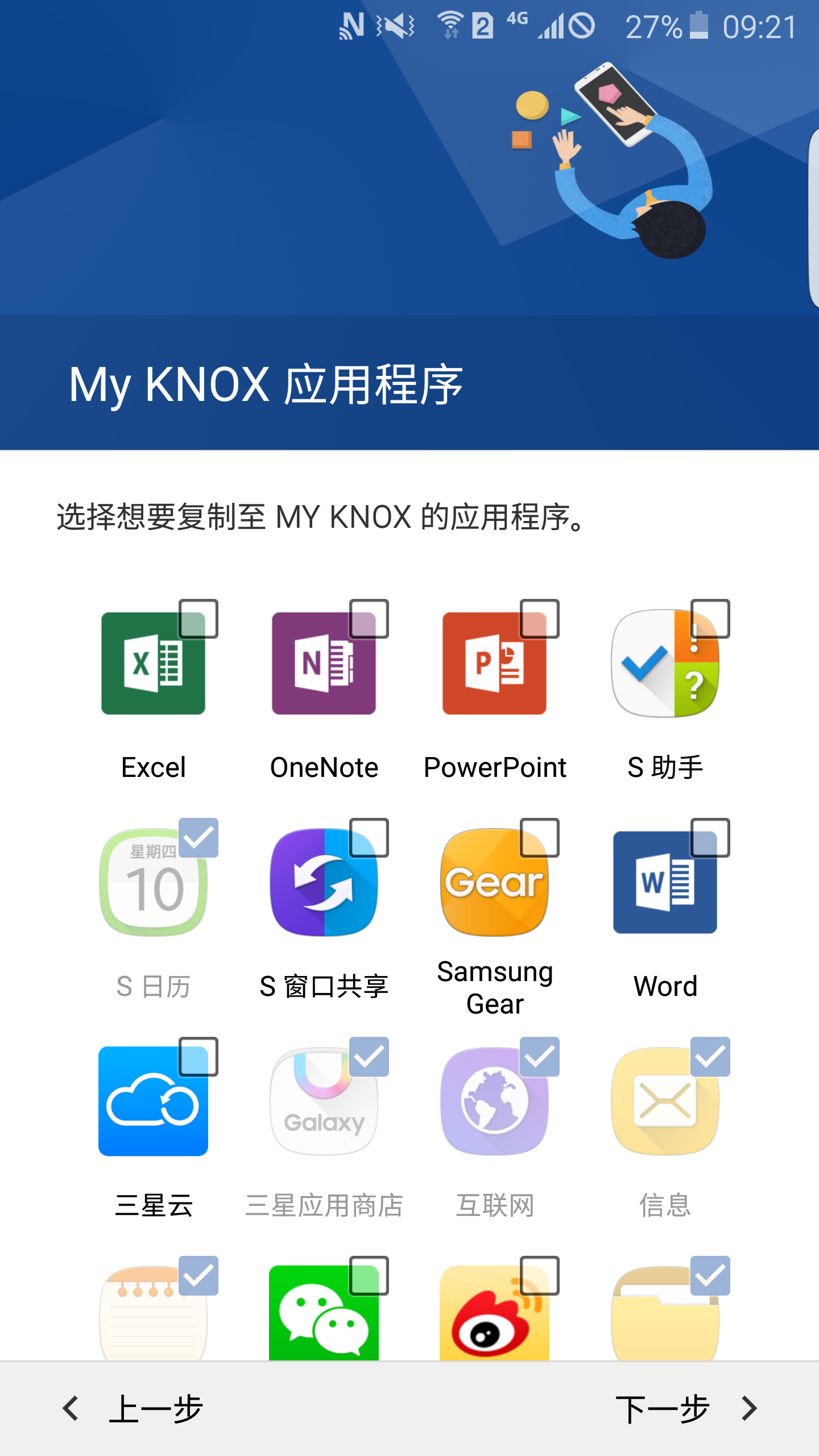The image size is (819, 1456).
Task: Check the S 窗口共享 checkbox
Action: tap(369, 838)
